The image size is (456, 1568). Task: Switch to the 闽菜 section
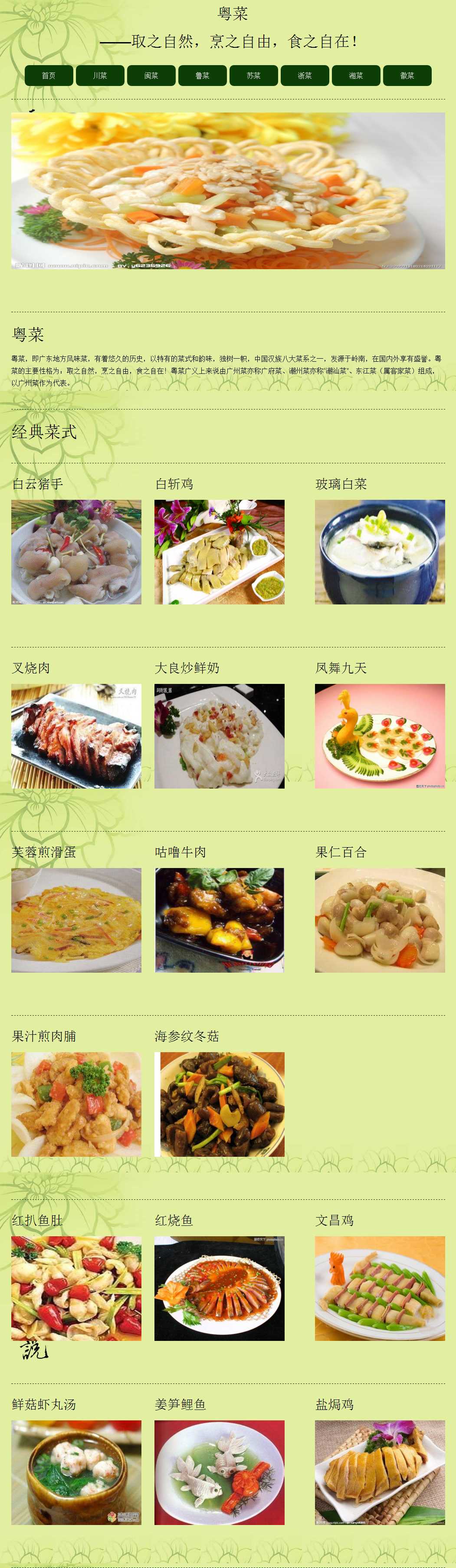tap(151, 76)
